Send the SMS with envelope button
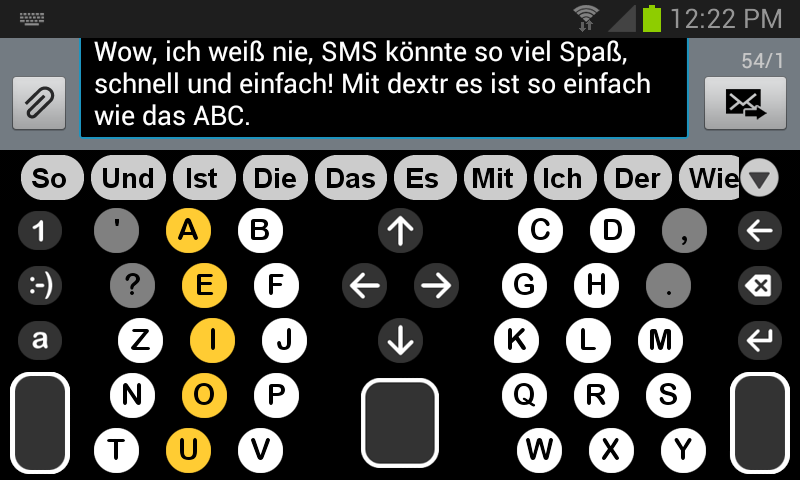Image resolution: width=800 pixels, height=480 pixels. tap(744, 102)
